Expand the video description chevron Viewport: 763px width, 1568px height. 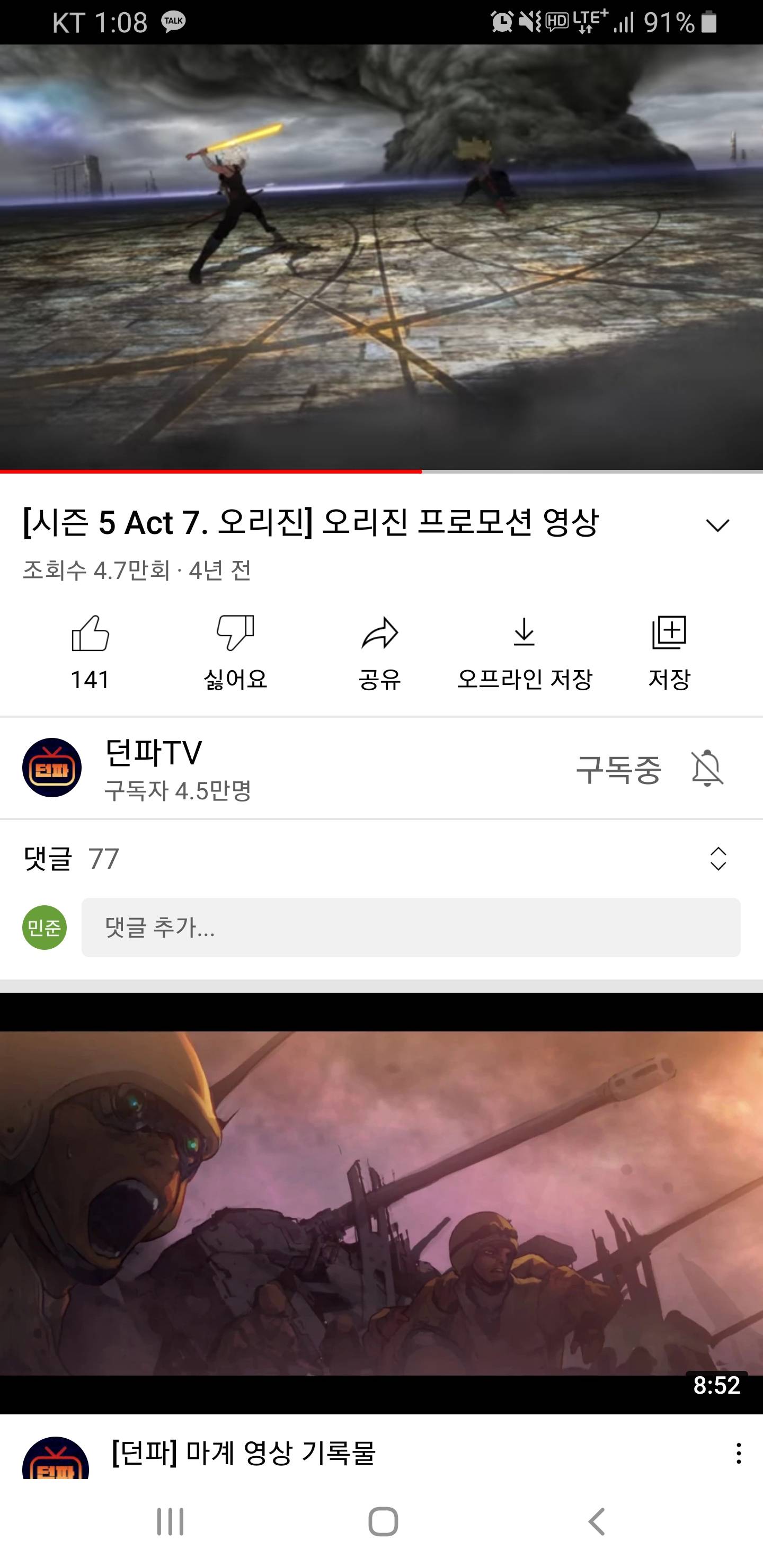click(x=717, y=524)
